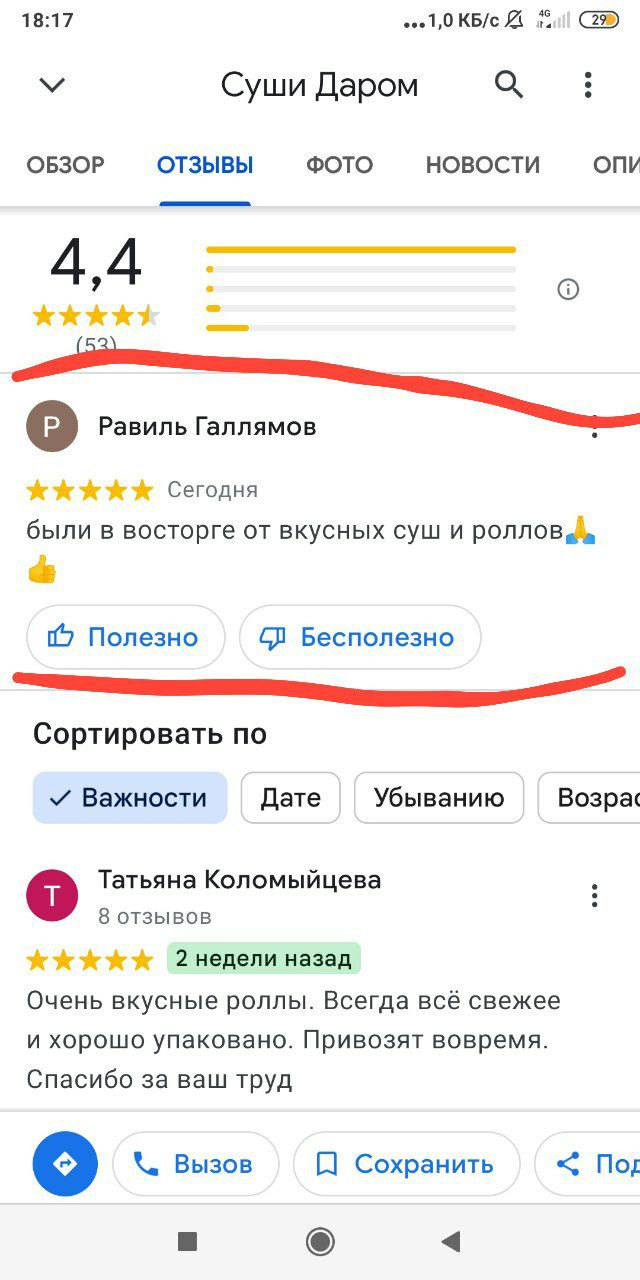640x1280 pixels.
Task: Mark Равиль Галлямов's review as Полезно
Action: [x=125, y=637]
